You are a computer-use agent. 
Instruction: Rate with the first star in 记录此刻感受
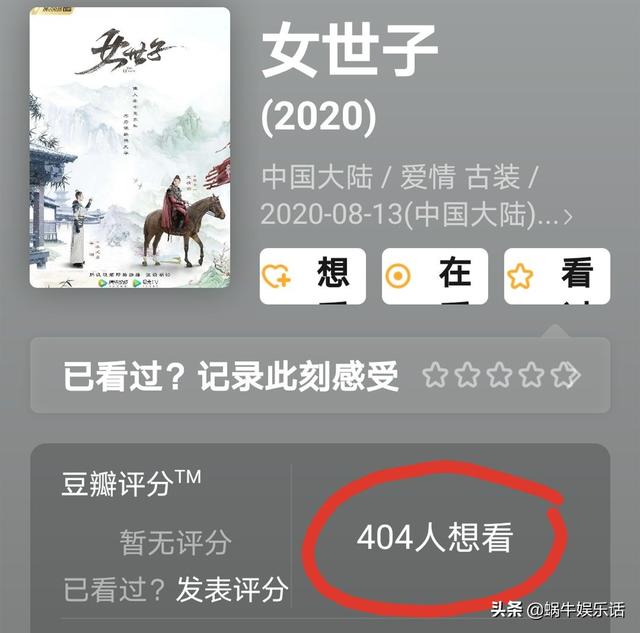tap(435, 376)
